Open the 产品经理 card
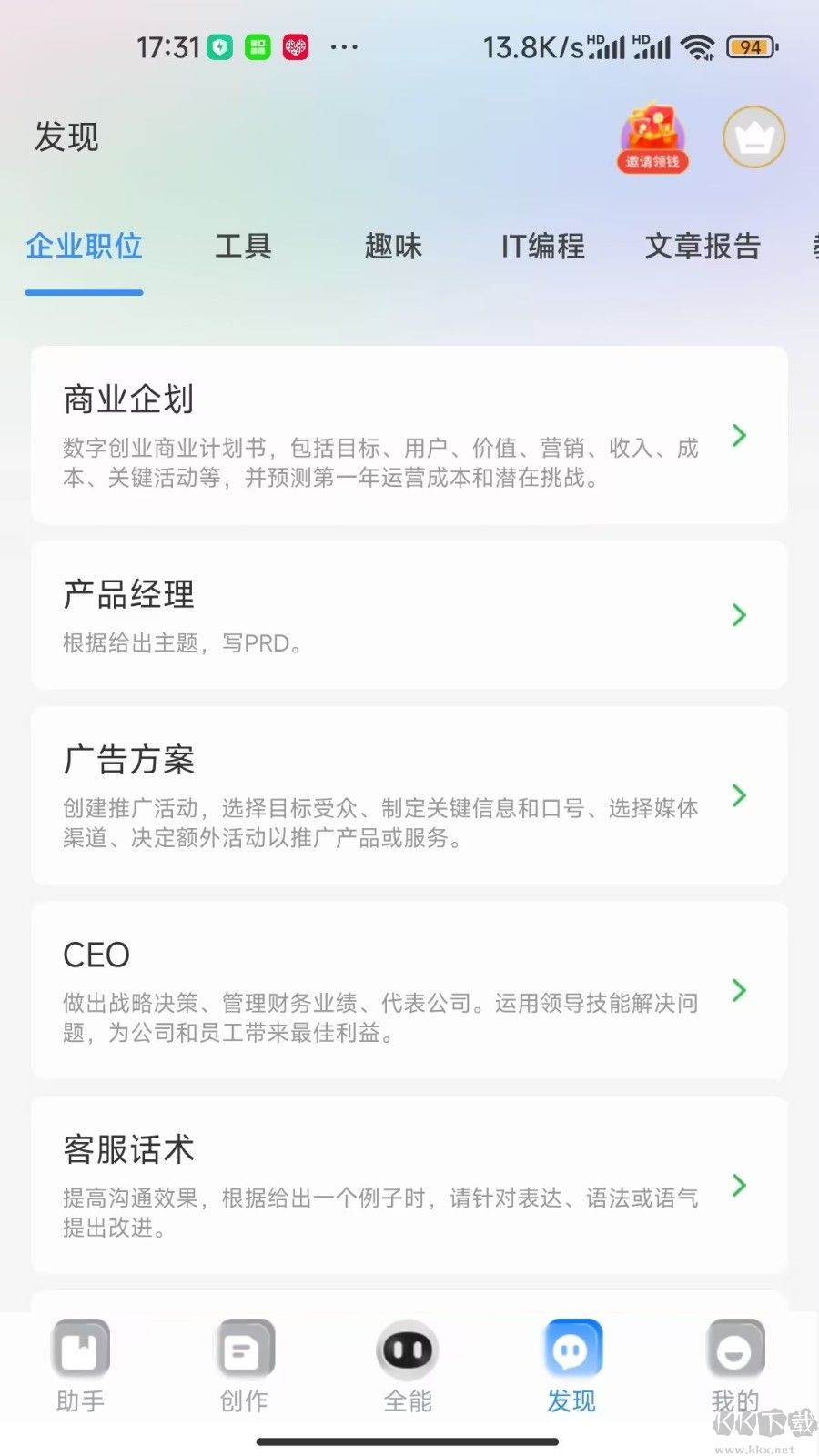 click(409, 615)
